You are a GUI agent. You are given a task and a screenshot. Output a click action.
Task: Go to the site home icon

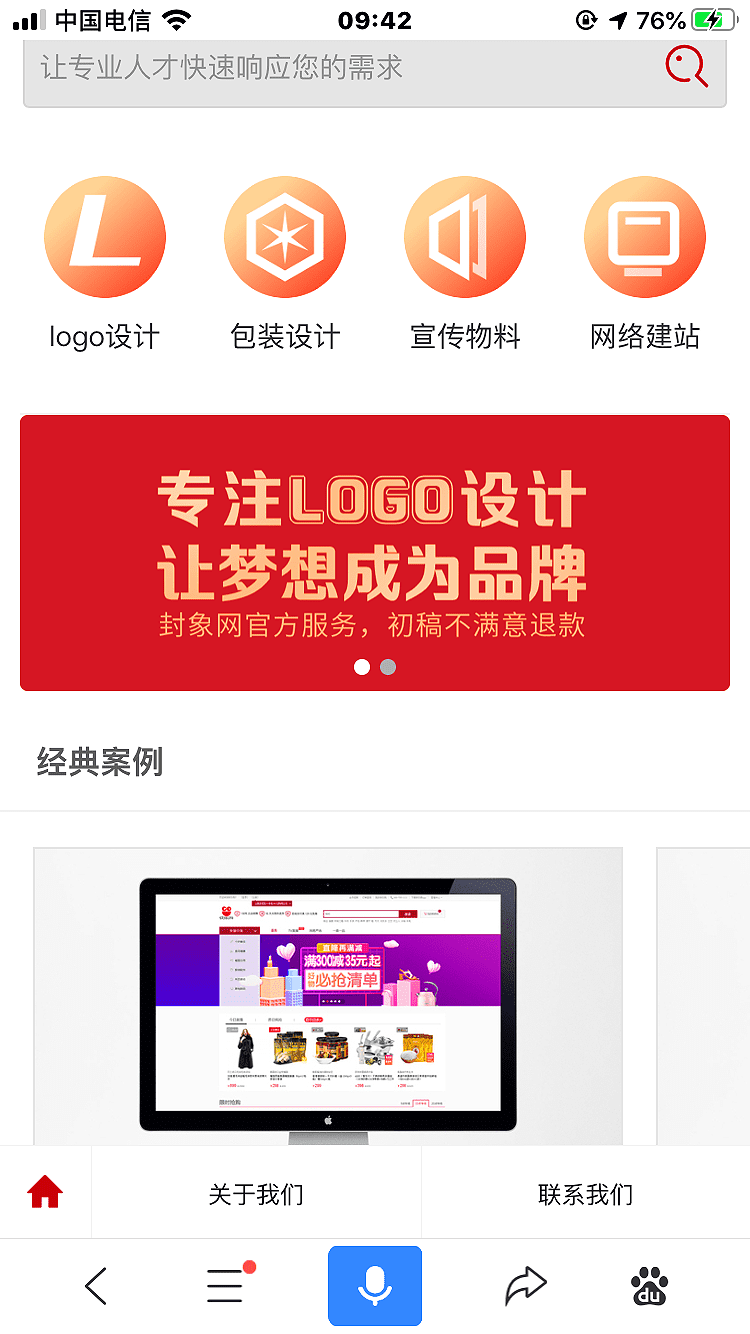[45, 1192]
